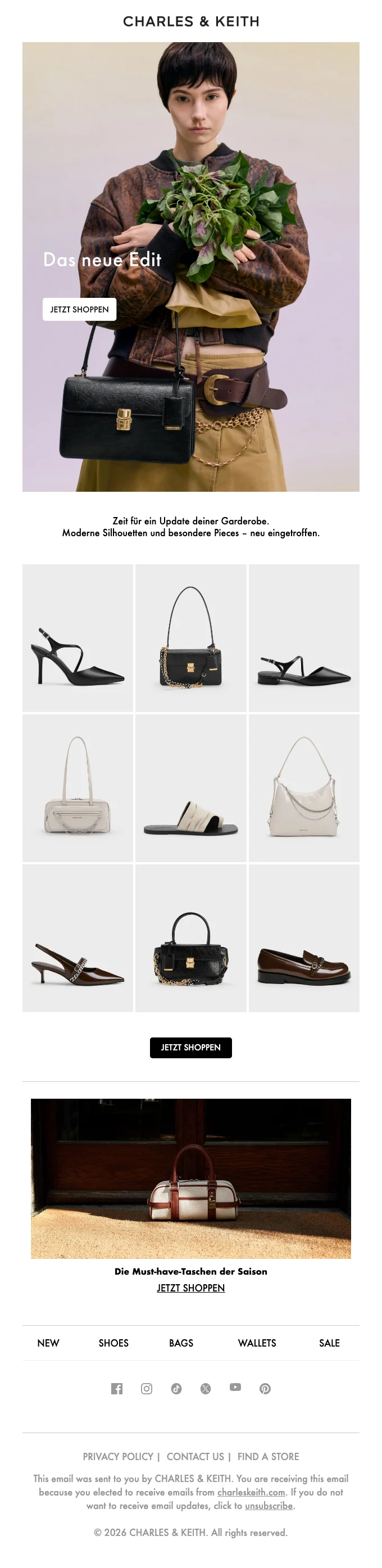This screenshot has width=382, height=1568.
Task: Tap the white JETZT SHOPPEN hero button
Action: tap(79, 309)
